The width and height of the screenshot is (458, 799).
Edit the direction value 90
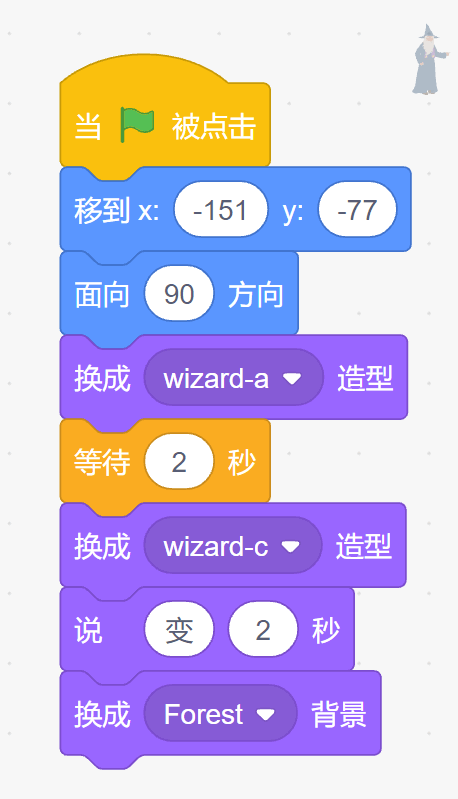tap(179, 294)
